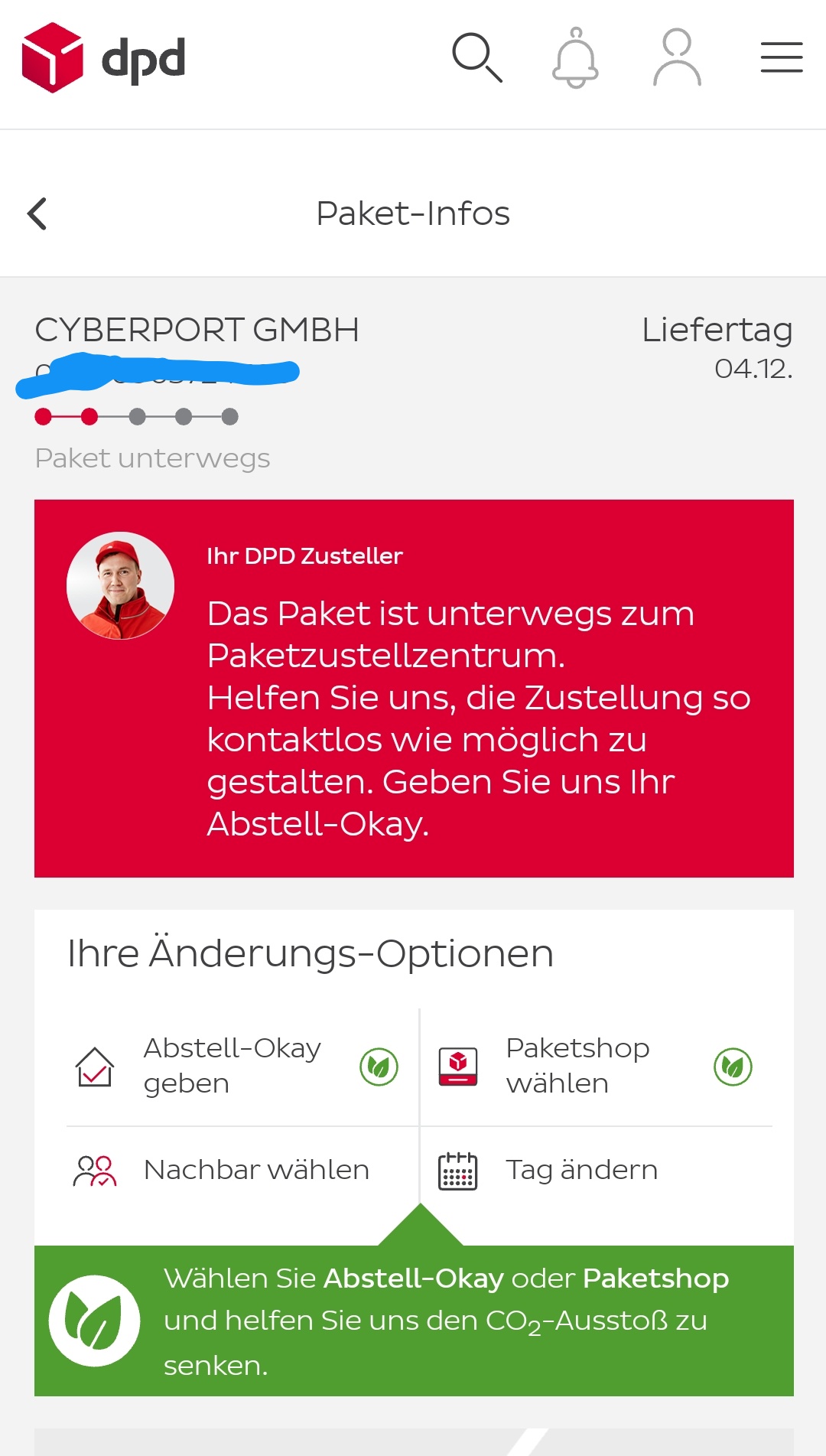This screenshot has height=1456, width=826.
Task: Open the search magnifier icon
Action: point(477,57)
